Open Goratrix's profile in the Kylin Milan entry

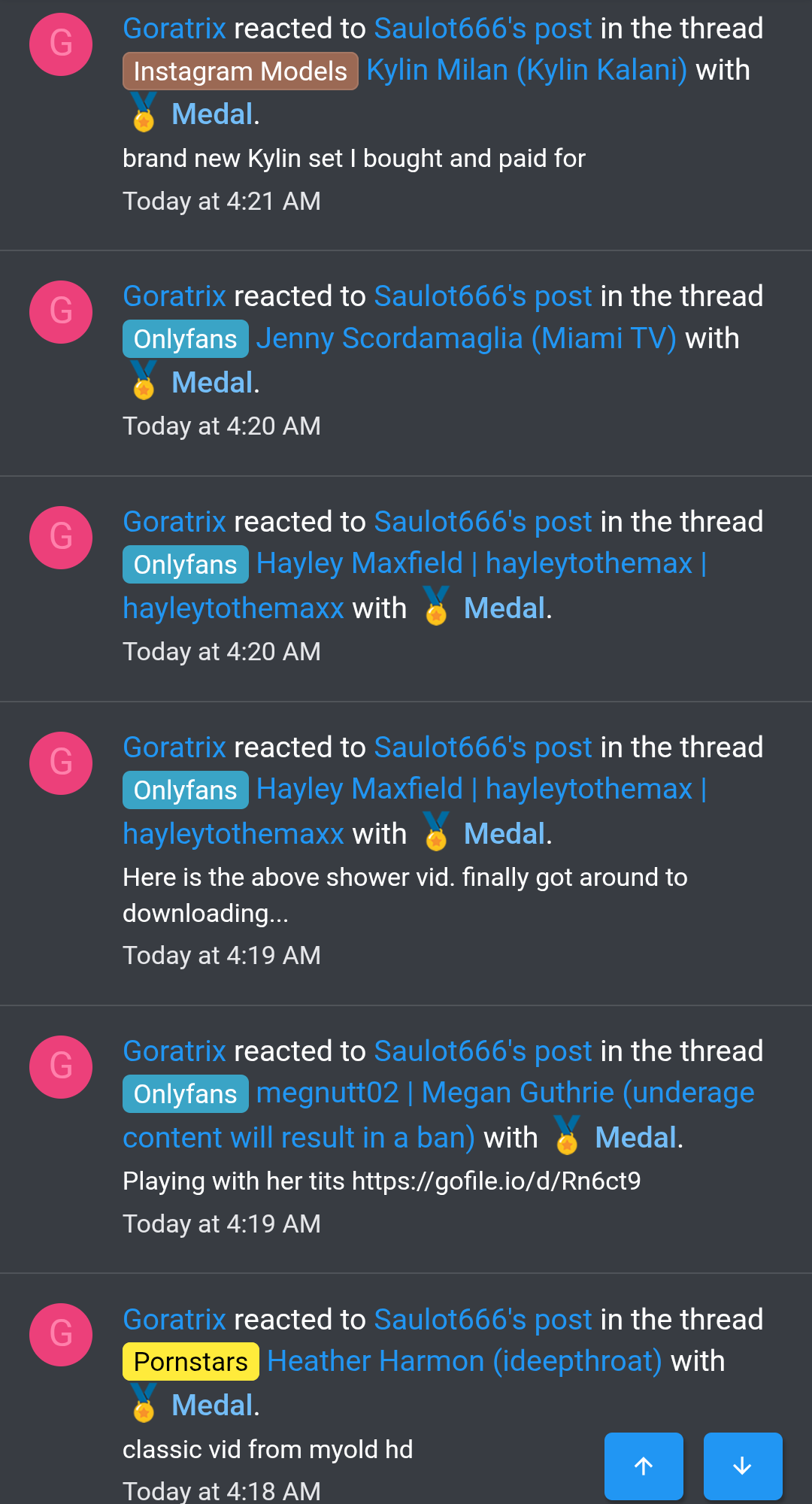click(174, 29)
